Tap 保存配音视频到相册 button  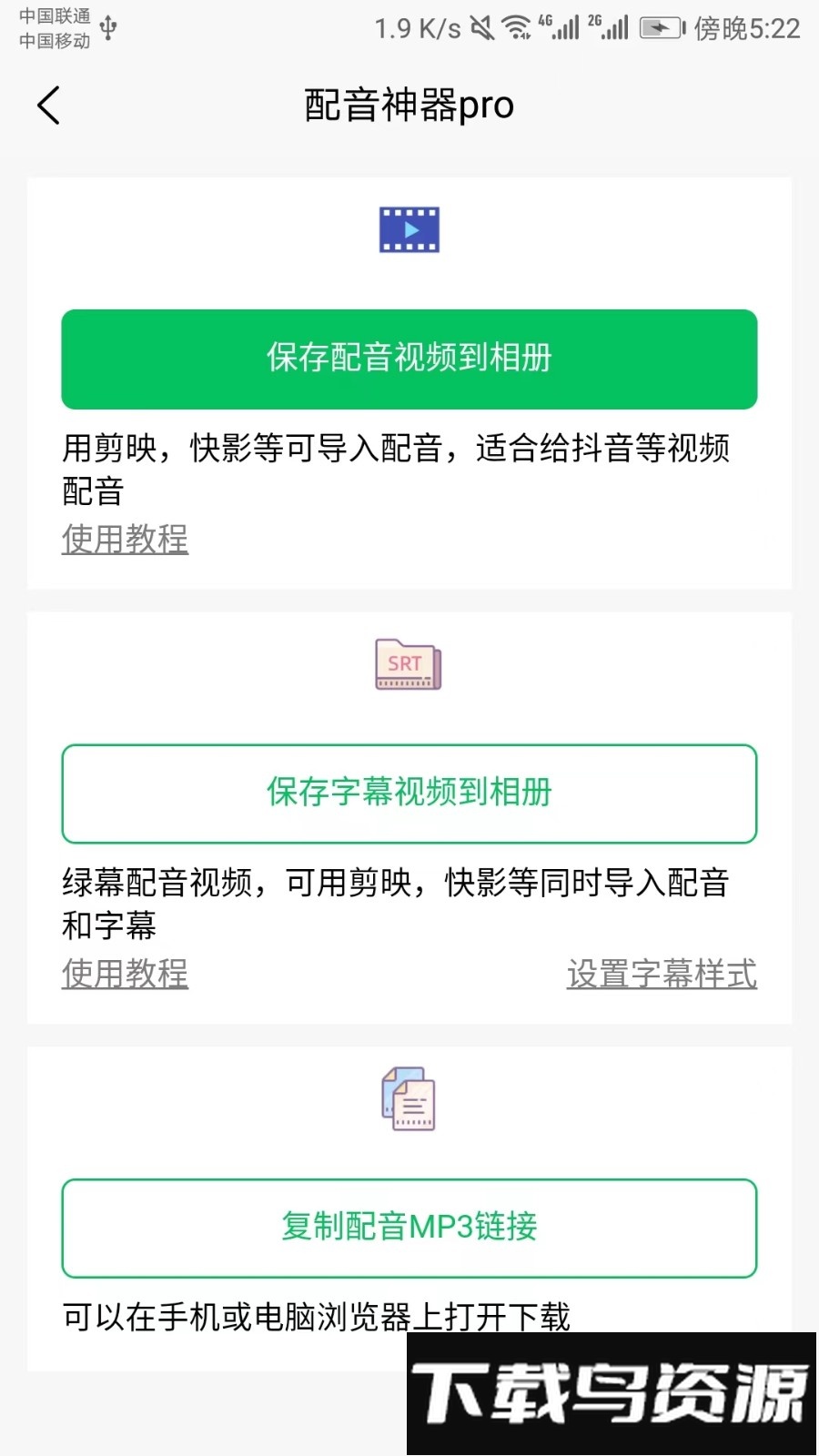click(x=409, y=359)
